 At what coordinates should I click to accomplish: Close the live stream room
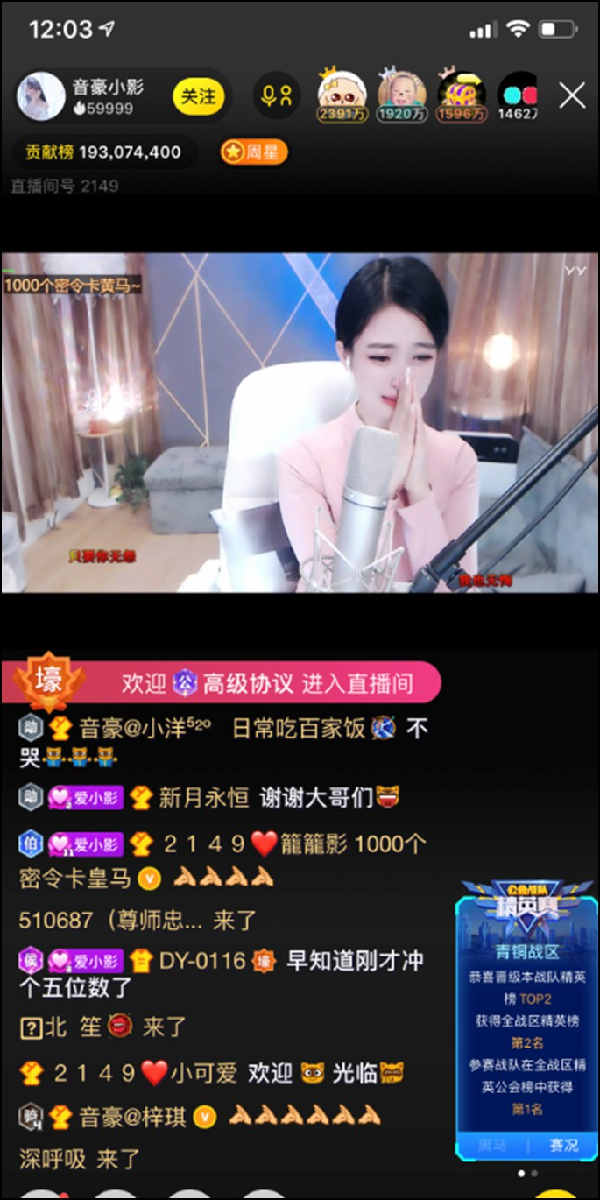[572, 96]
